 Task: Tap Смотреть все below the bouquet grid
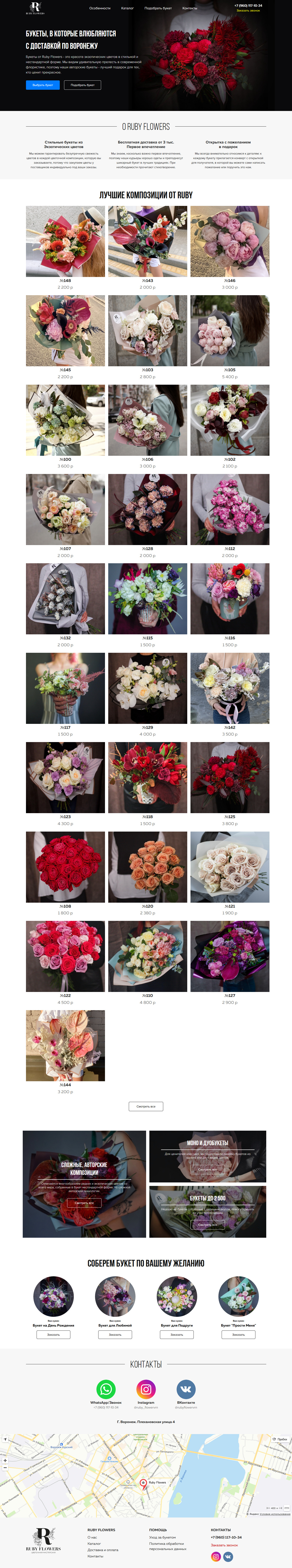(x=146, y=1107)
